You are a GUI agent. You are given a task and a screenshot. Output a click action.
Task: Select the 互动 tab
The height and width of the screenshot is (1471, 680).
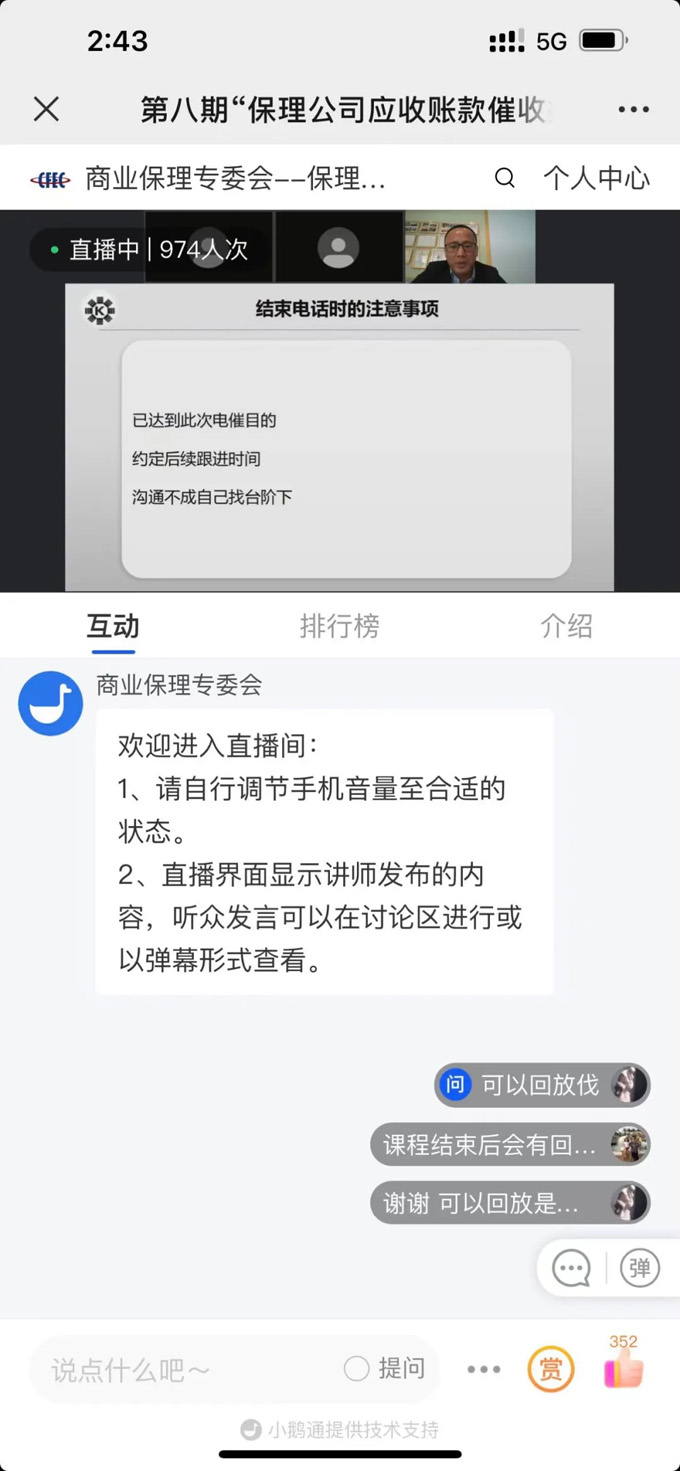tap(113, 626)
